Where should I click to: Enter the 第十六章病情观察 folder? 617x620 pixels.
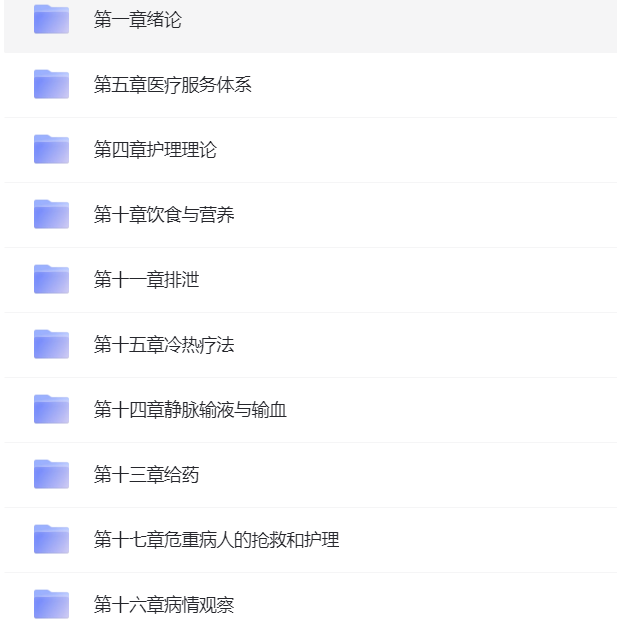(164, 605)
